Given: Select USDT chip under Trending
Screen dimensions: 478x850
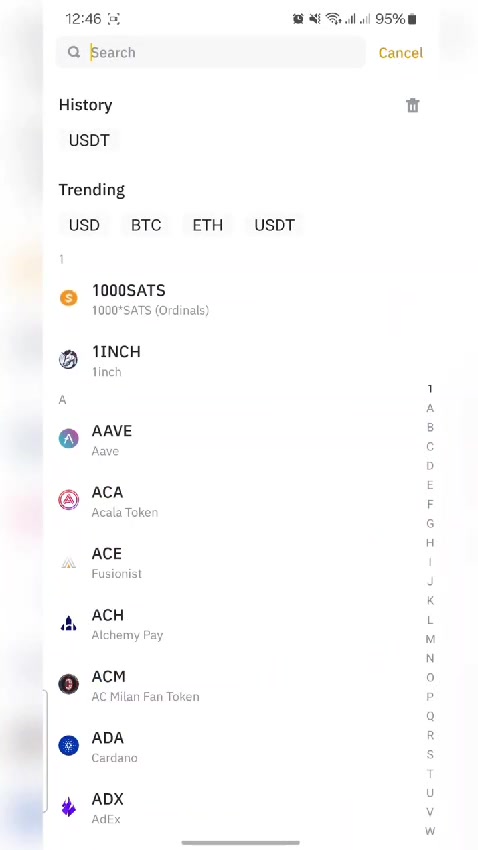Looking at the screenshot, I should (x=274, y=225).
